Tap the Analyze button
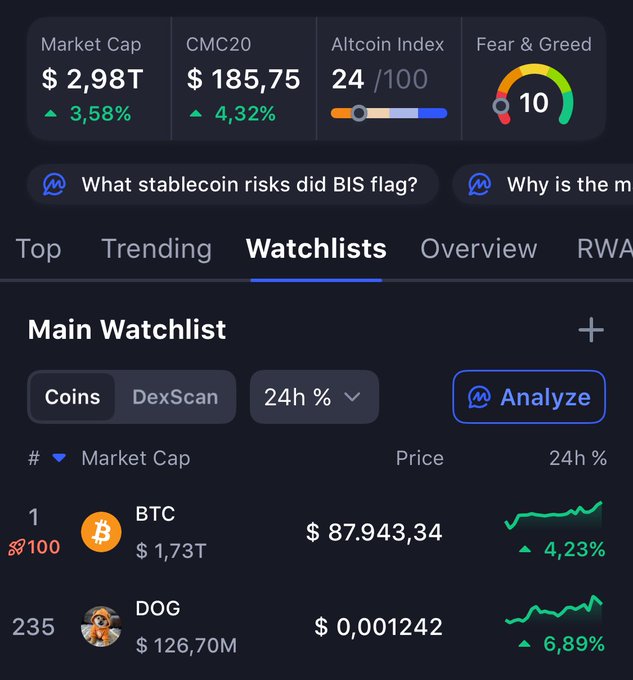Viewport: 633px width, 680px height. (529, 397)
